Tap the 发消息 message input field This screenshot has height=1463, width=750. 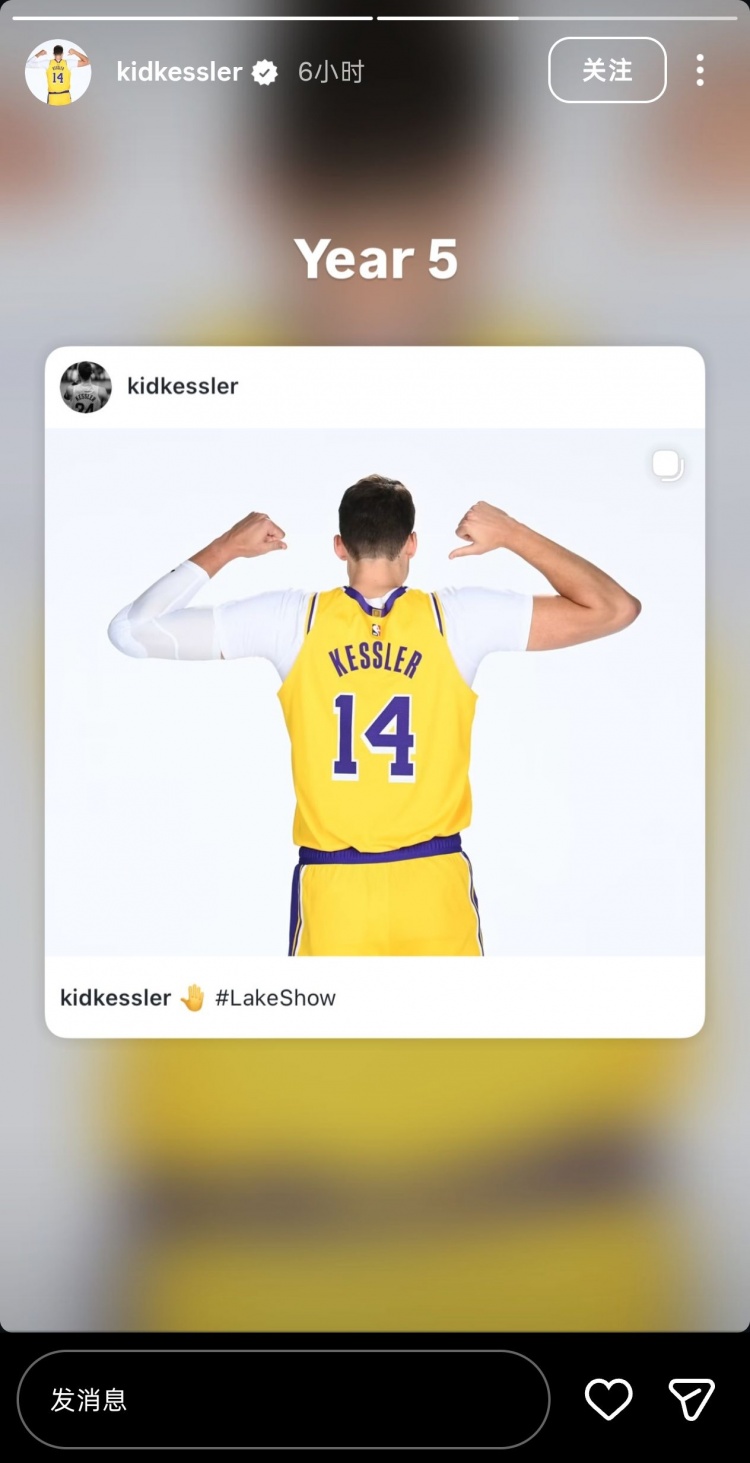click(284, 1399)
